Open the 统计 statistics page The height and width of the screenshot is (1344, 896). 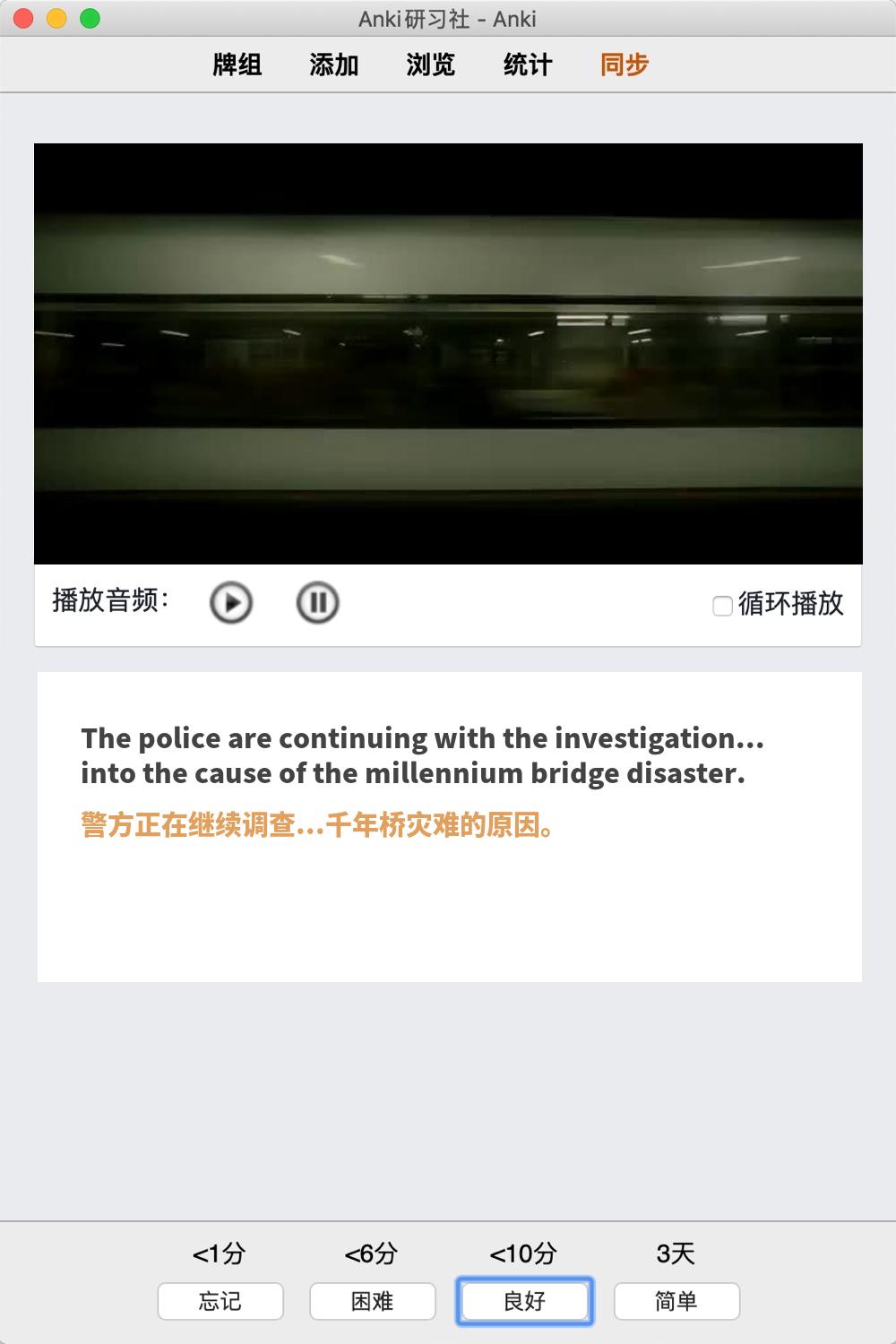pos(528,65)
